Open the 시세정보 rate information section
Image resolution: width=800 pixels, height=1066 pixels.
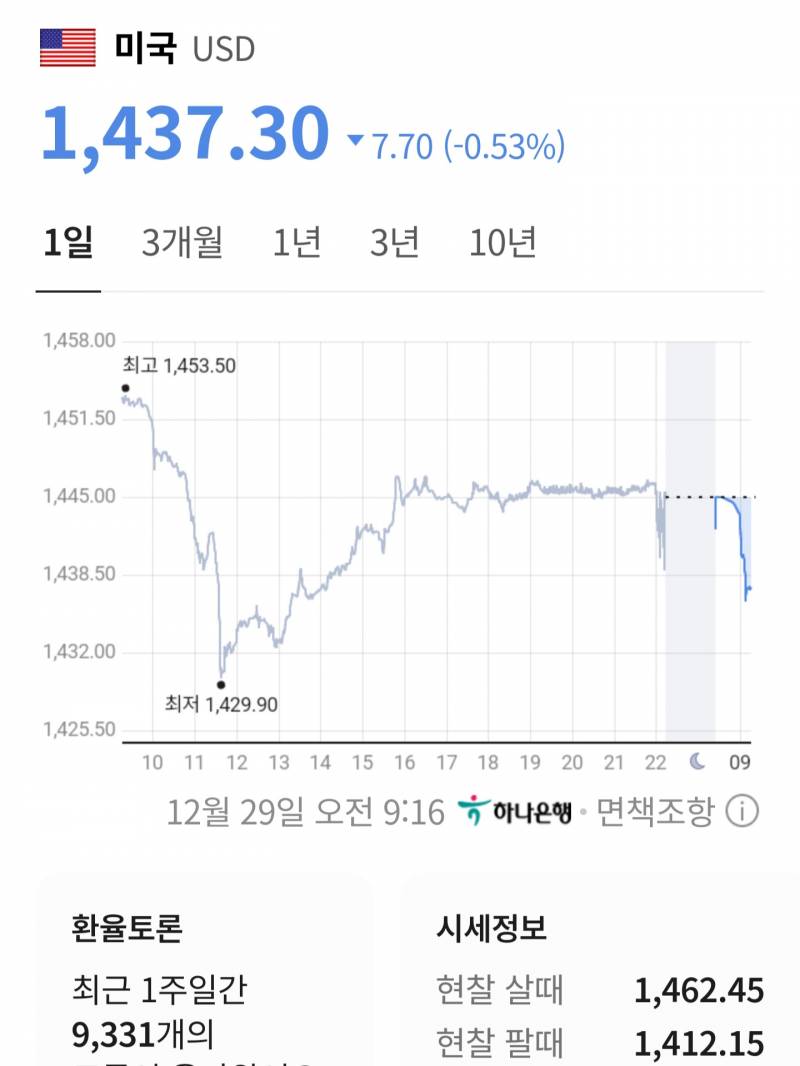[x=495, y=928]
